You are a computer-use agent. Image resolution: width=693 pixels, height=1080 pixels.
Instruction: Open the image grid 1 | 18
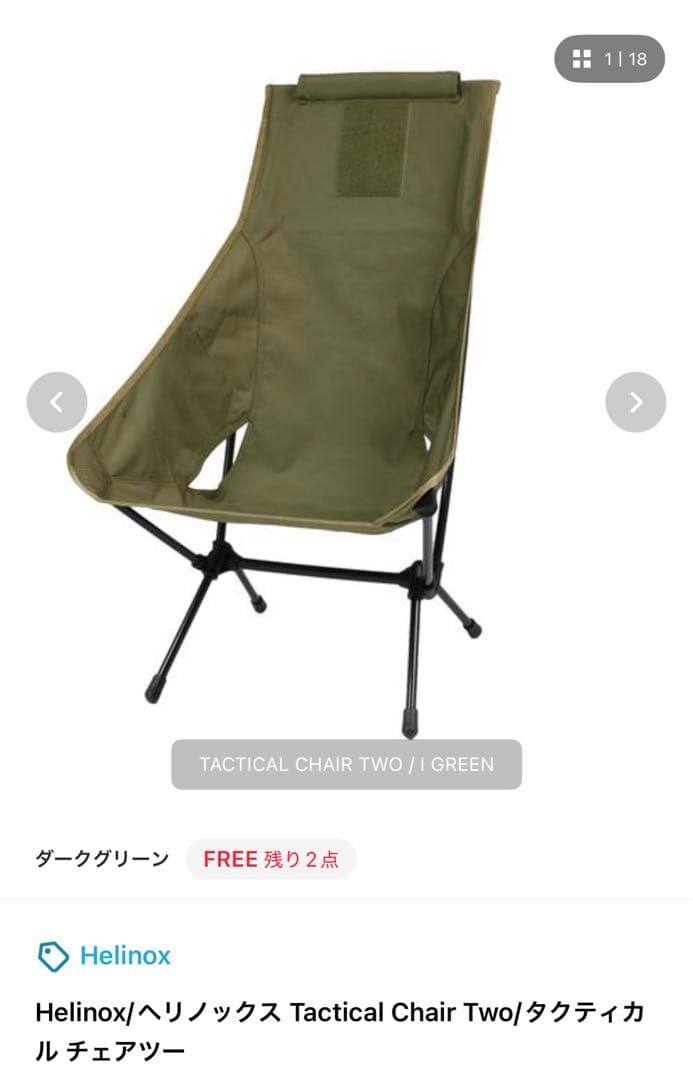click(x=609, y=59)
